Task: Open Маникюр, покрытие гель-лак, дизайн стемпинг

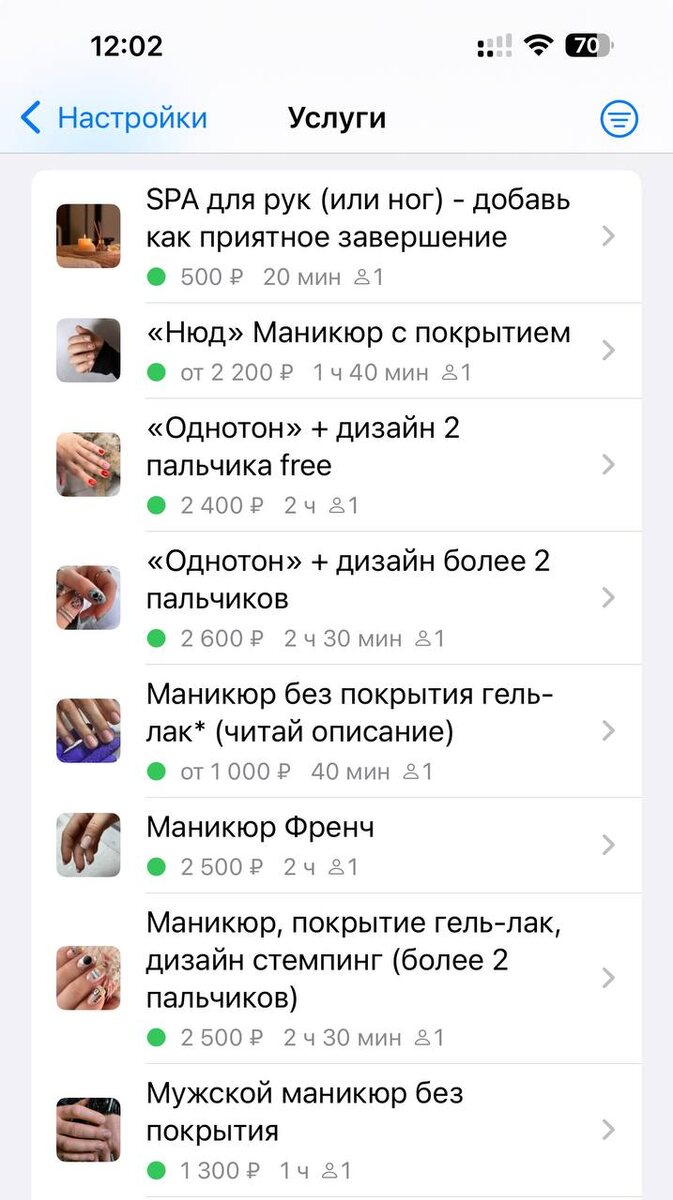Action: coord(357,978)
